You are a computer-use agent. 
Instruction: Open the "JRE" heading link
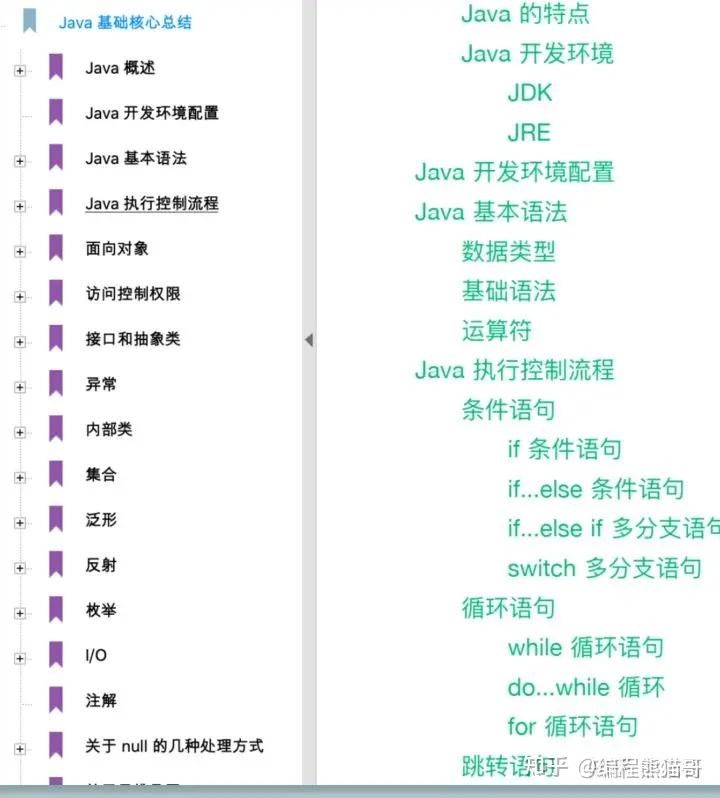[x=528, y=132]
